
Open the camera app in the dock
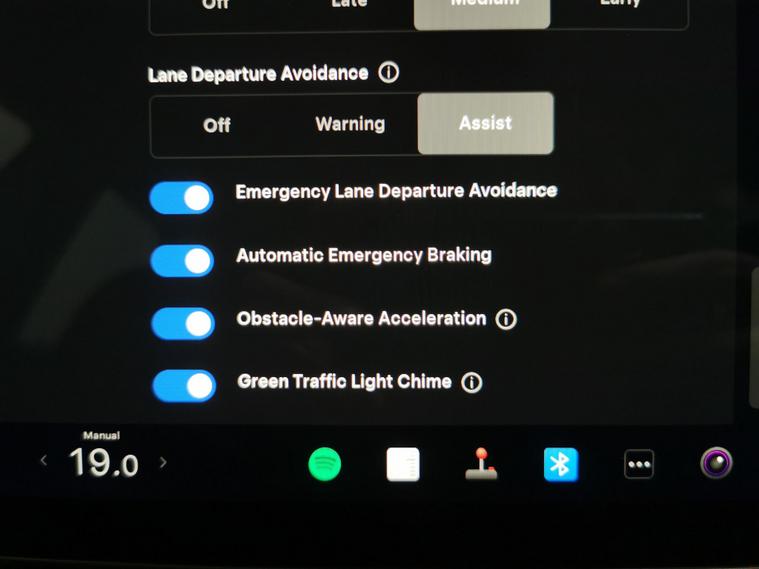click(x=716, y=463)
